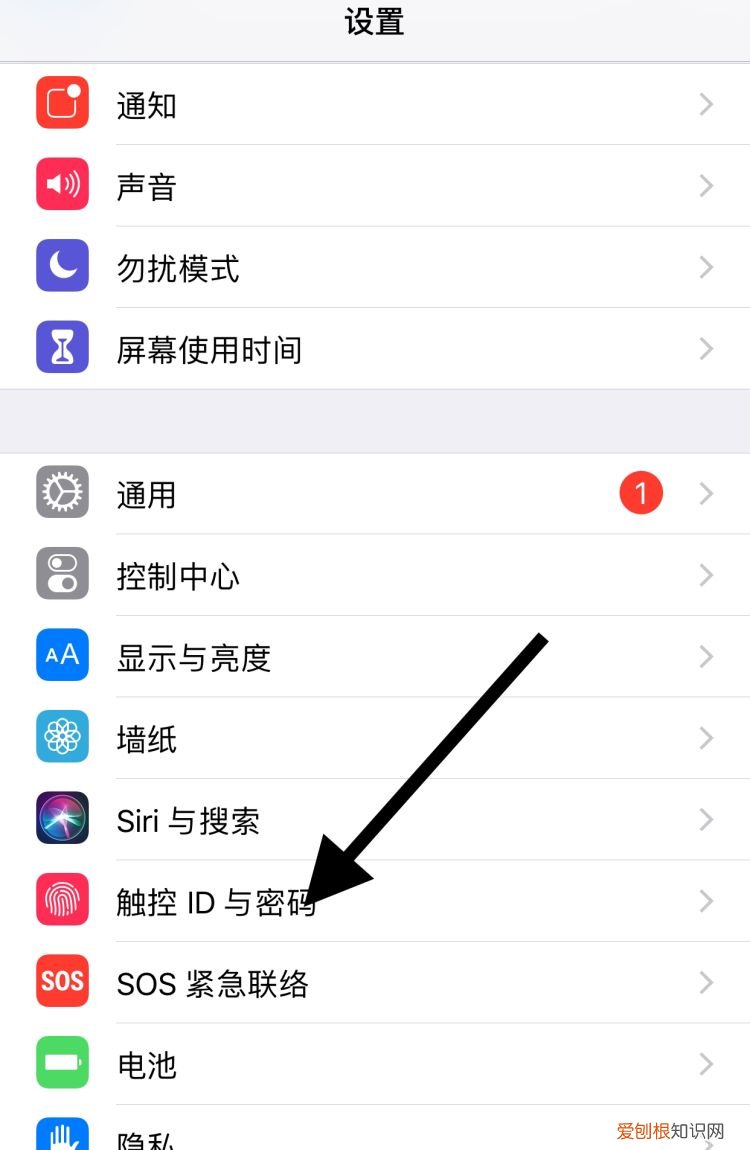Image resolution: width=750 pixels, height=1150 pixels.
Task: Select the Do Not Disturb moon icon
Action: pos(61,267)
